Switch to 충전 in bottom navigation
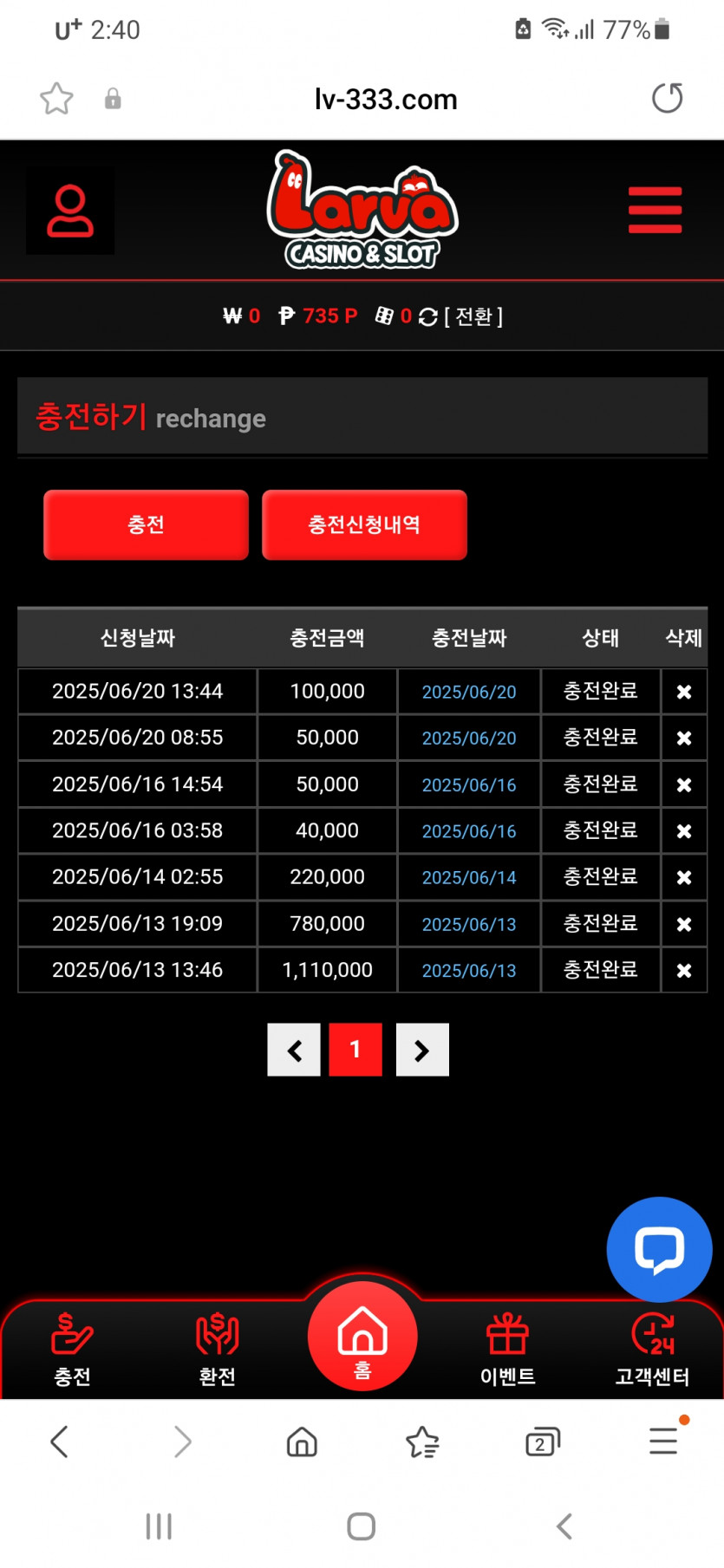724x1568 pixels. click(72, 1349)
